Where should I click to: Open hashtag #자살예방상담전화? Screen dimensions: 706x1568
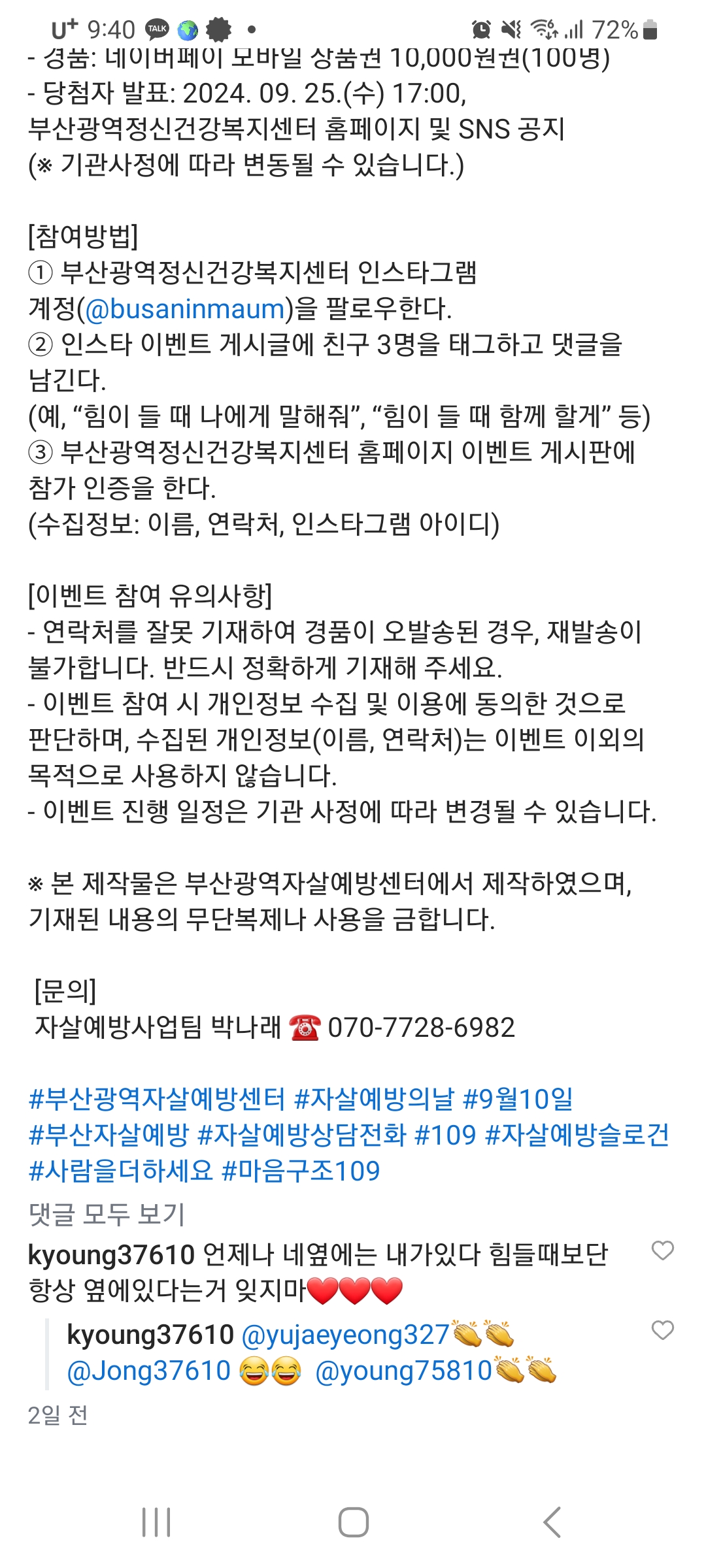[x=302, y=1135]
